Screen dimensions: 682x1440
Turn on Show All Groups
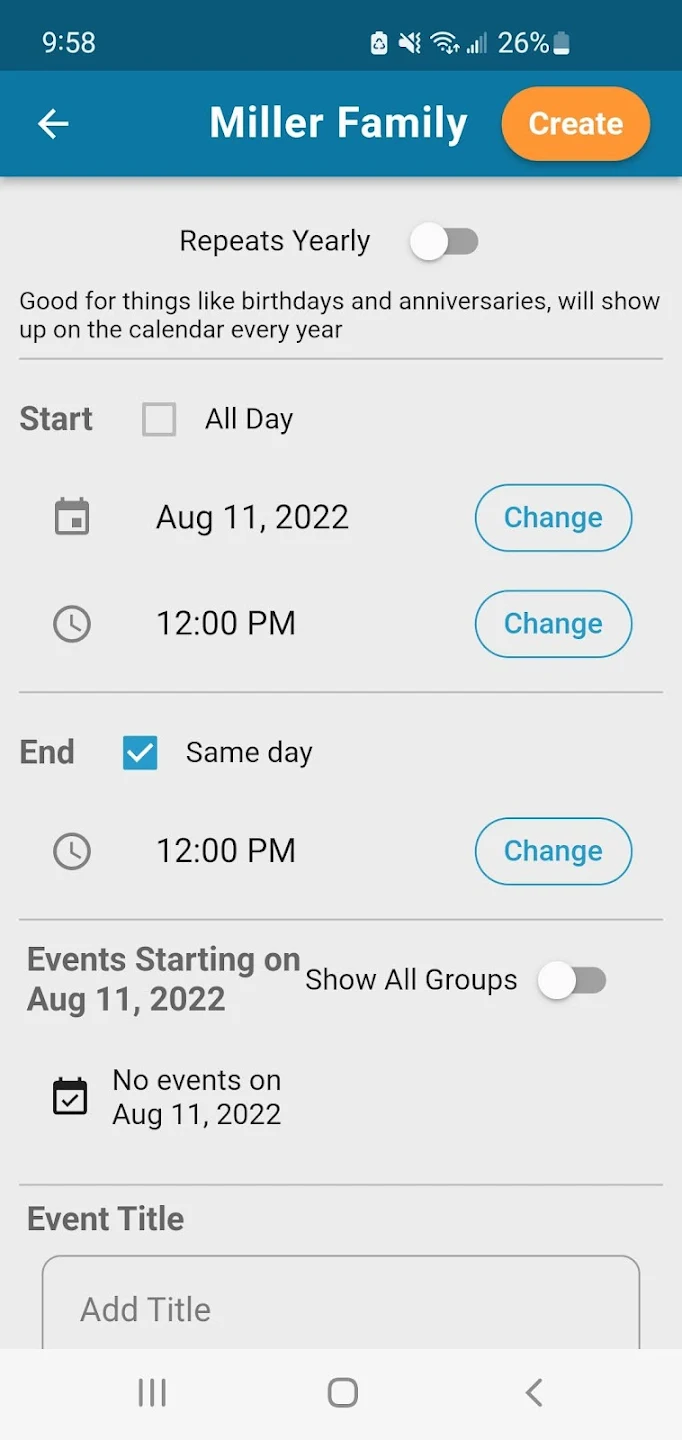tap(572, 981)
